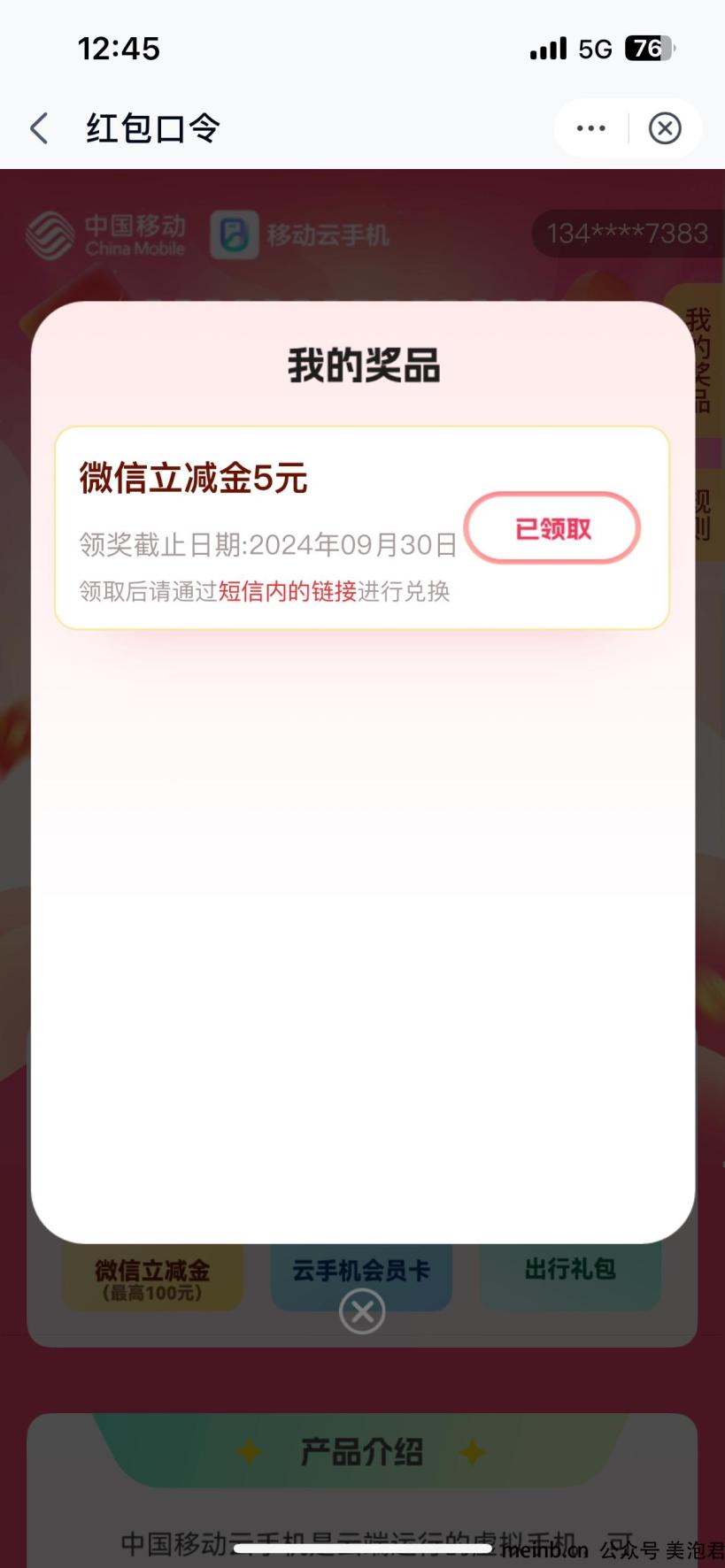Close the mini program

tap(665, 128)
